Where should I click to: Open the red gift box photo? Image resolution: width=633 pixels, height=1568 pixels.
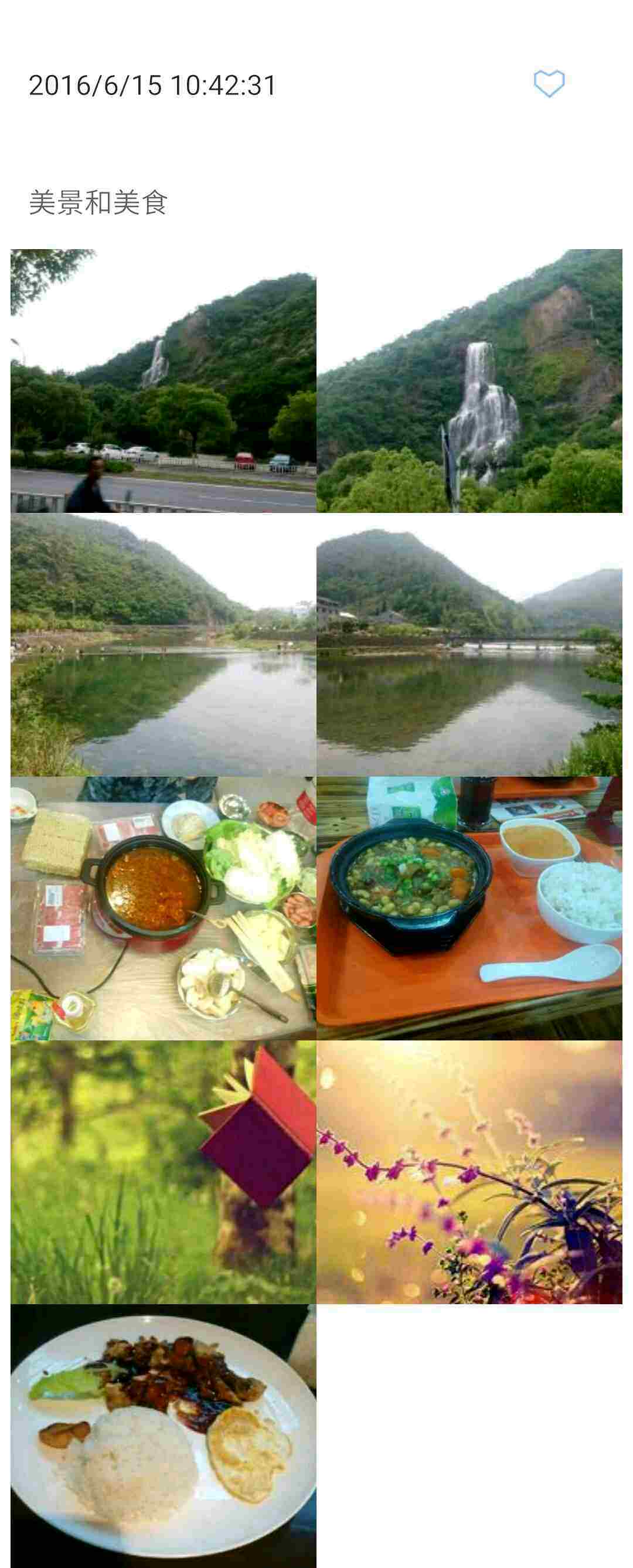tap(163, 1172)
